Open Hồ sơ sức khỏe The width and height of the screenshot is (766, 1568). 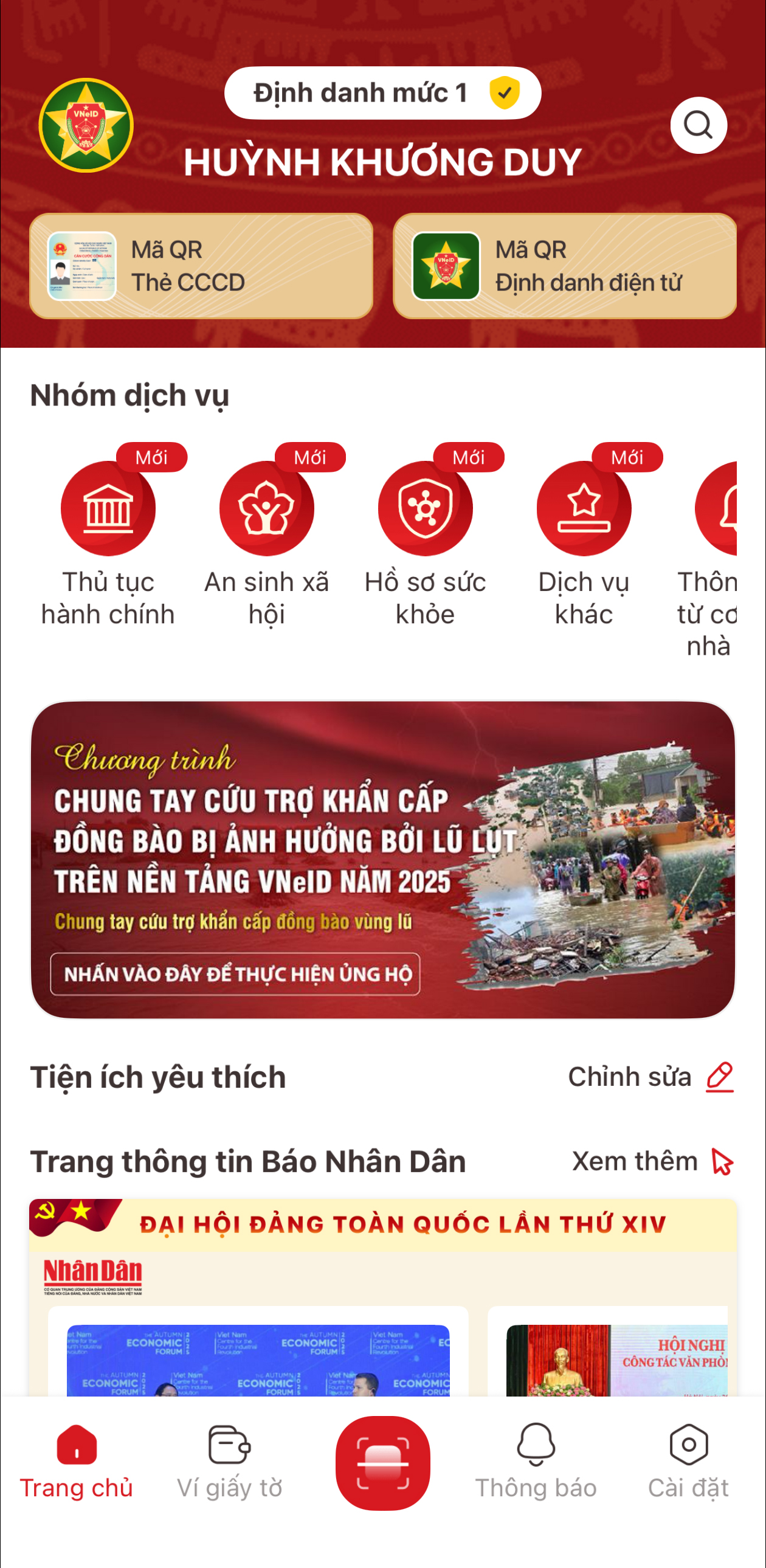(426, 509)
